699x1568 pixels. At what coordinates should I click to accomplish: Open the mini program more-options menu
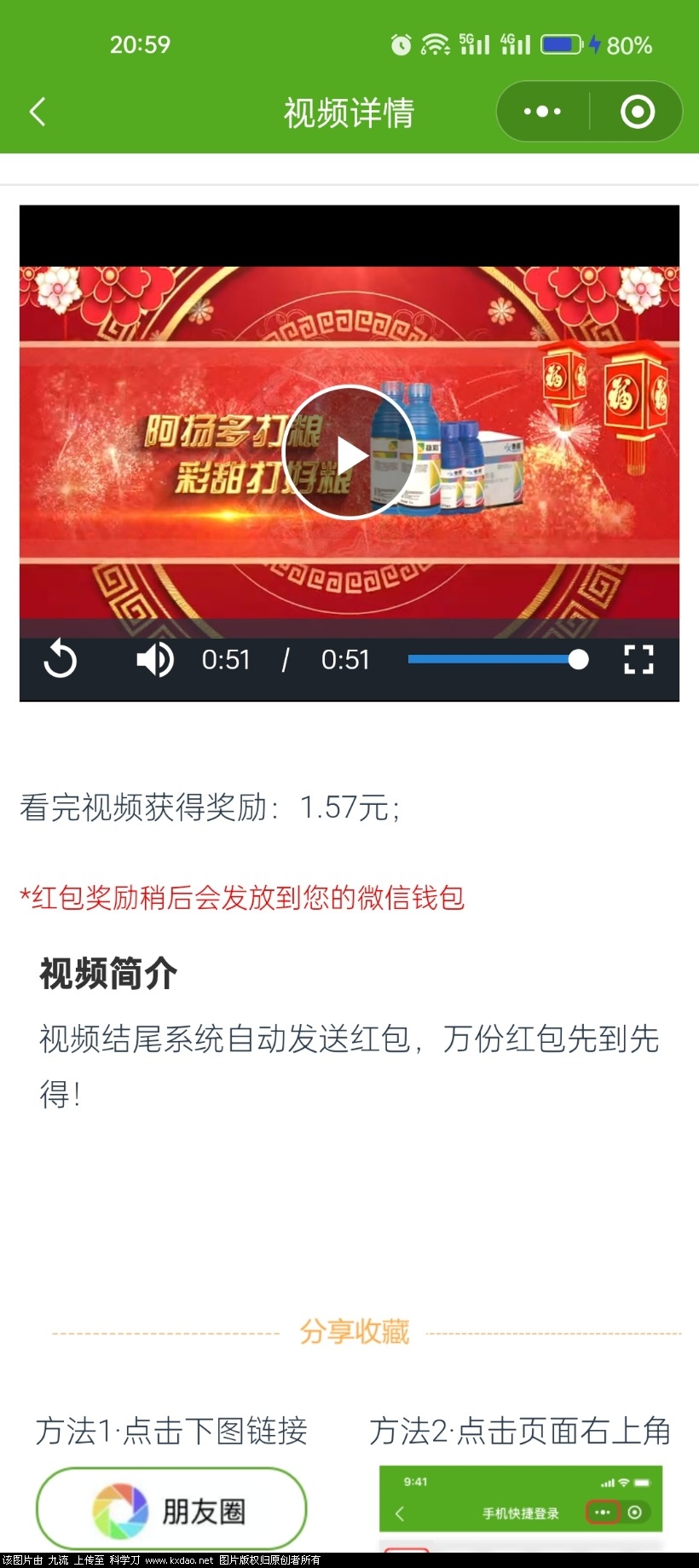(x=542, y=112)
